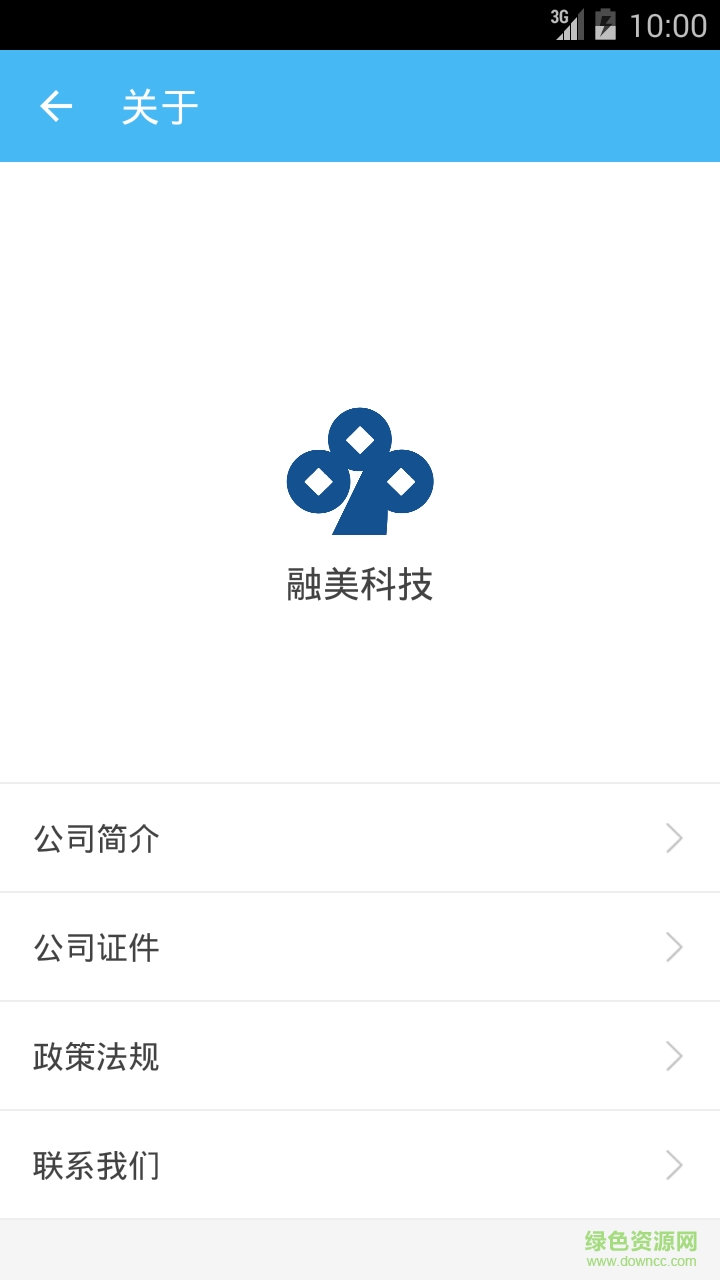Select 联系我们 option
This screenshot has height=1280, width=720.
click(360, 1165)
